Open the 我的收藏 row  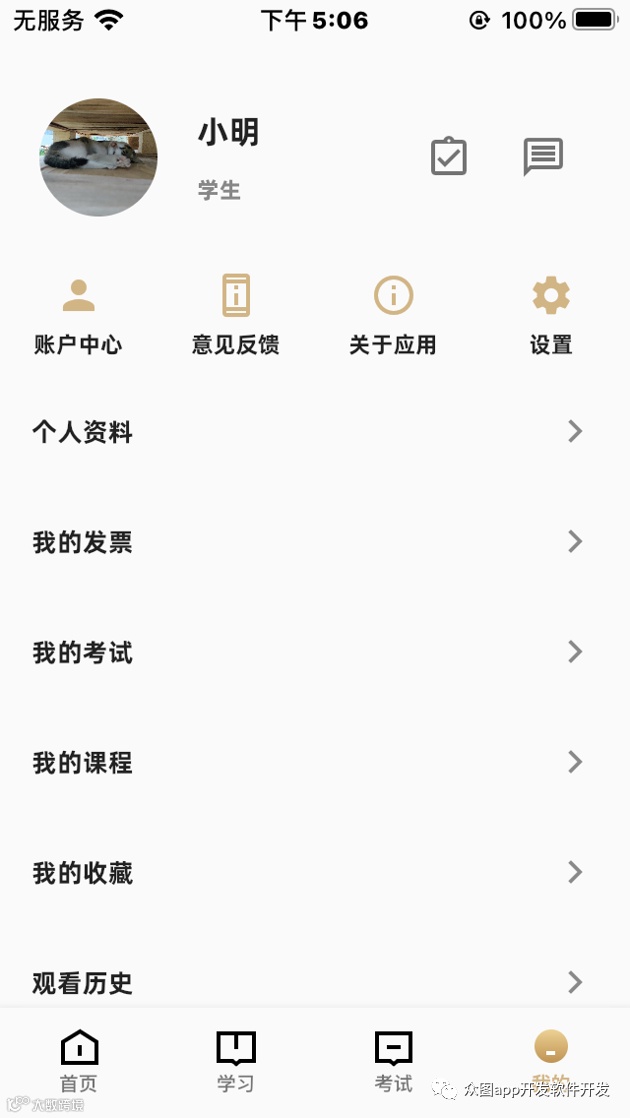tap(315, 873)
